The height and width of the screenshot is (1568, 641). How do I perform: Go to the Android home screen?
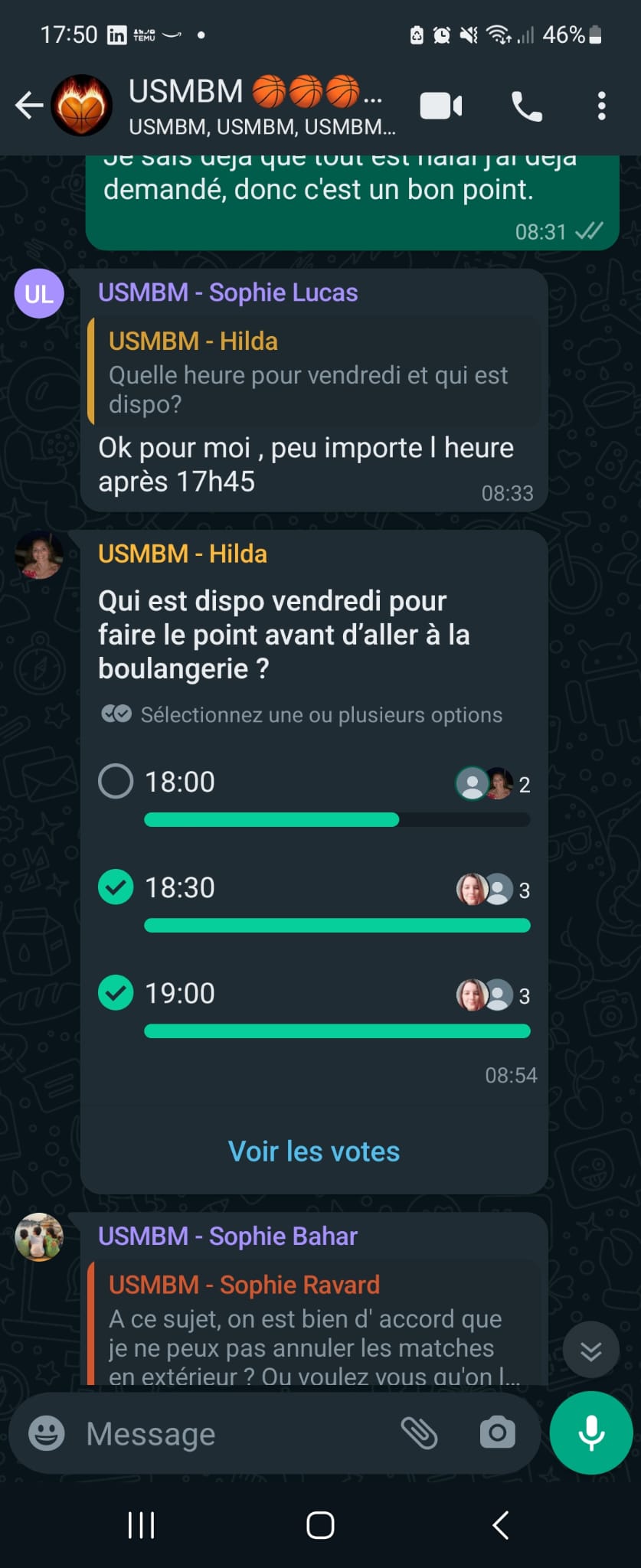320,1525
